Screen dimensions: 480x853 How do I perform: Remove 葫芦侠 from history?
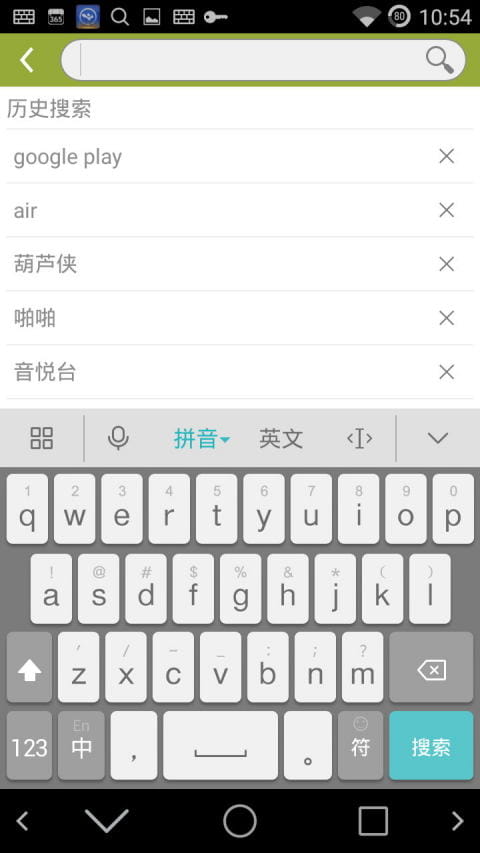[446, 264]
